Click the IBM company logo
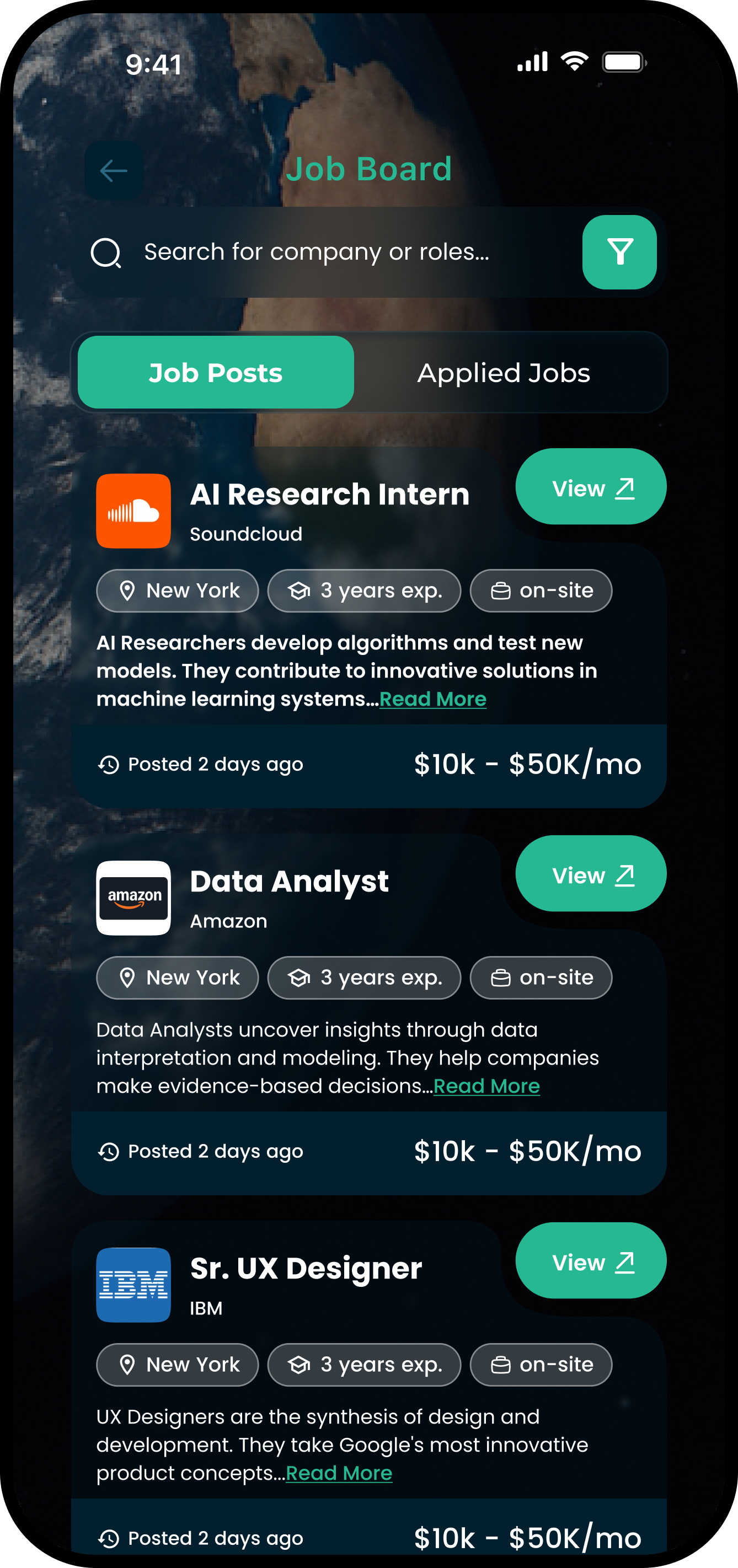Viewport: 738px width, 1568px height. click(x=133, y=1286)
